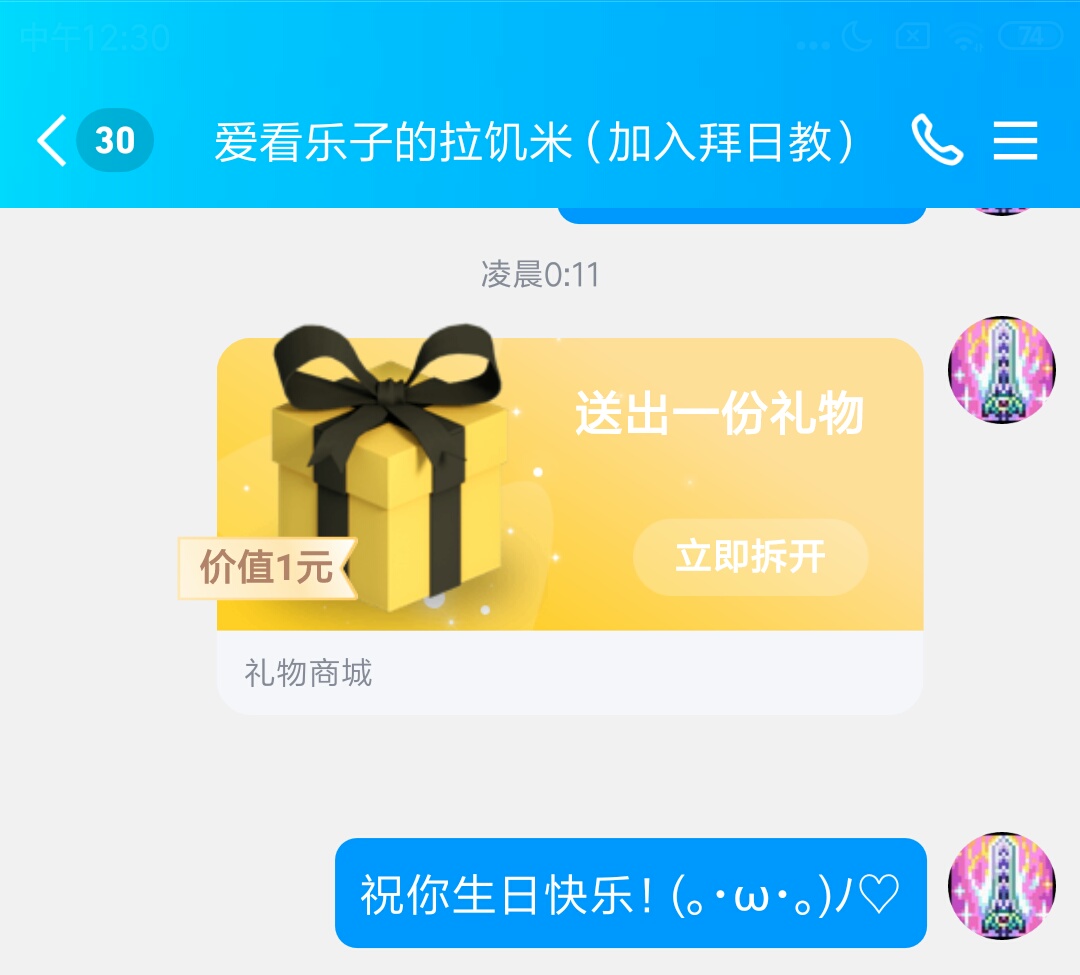Tap 立即拆开 to open the gift
The width and height of the screenshot is (1080, 975).
click(750, 557)
